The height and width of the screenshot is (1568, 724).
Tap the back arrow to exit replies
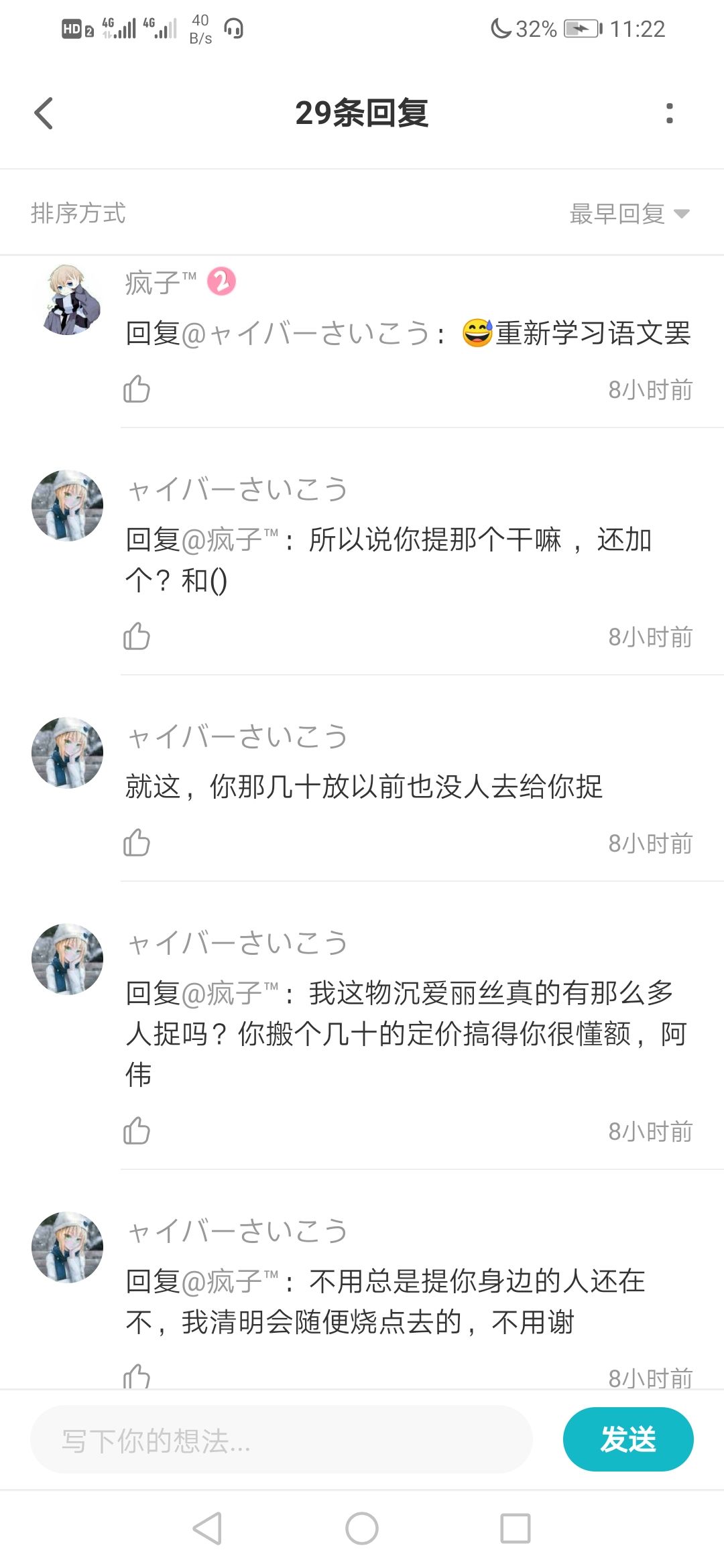point(44,114)
